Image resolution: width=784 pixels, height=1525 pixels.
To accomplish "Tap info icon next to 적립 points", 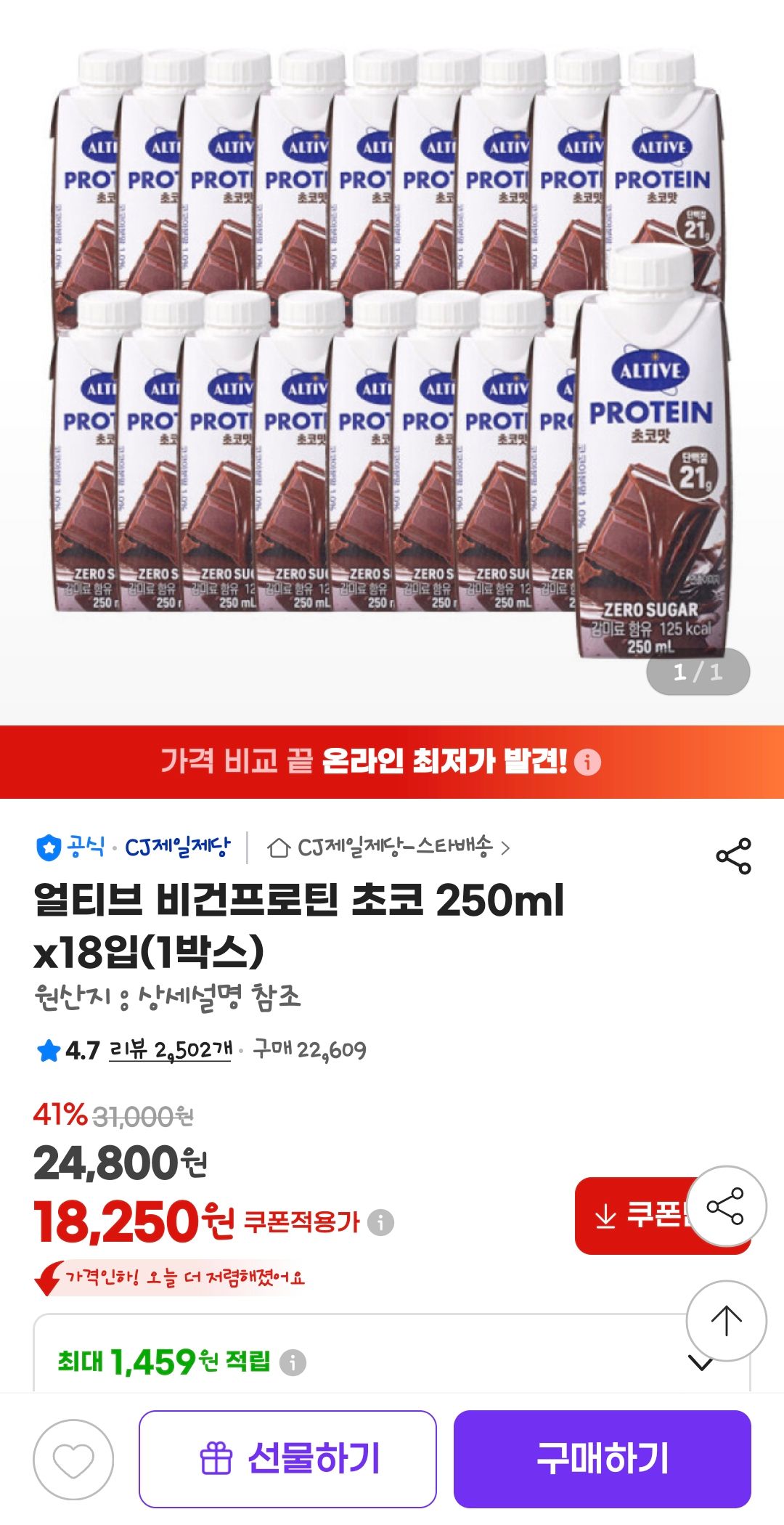I will click(293, 1362).
